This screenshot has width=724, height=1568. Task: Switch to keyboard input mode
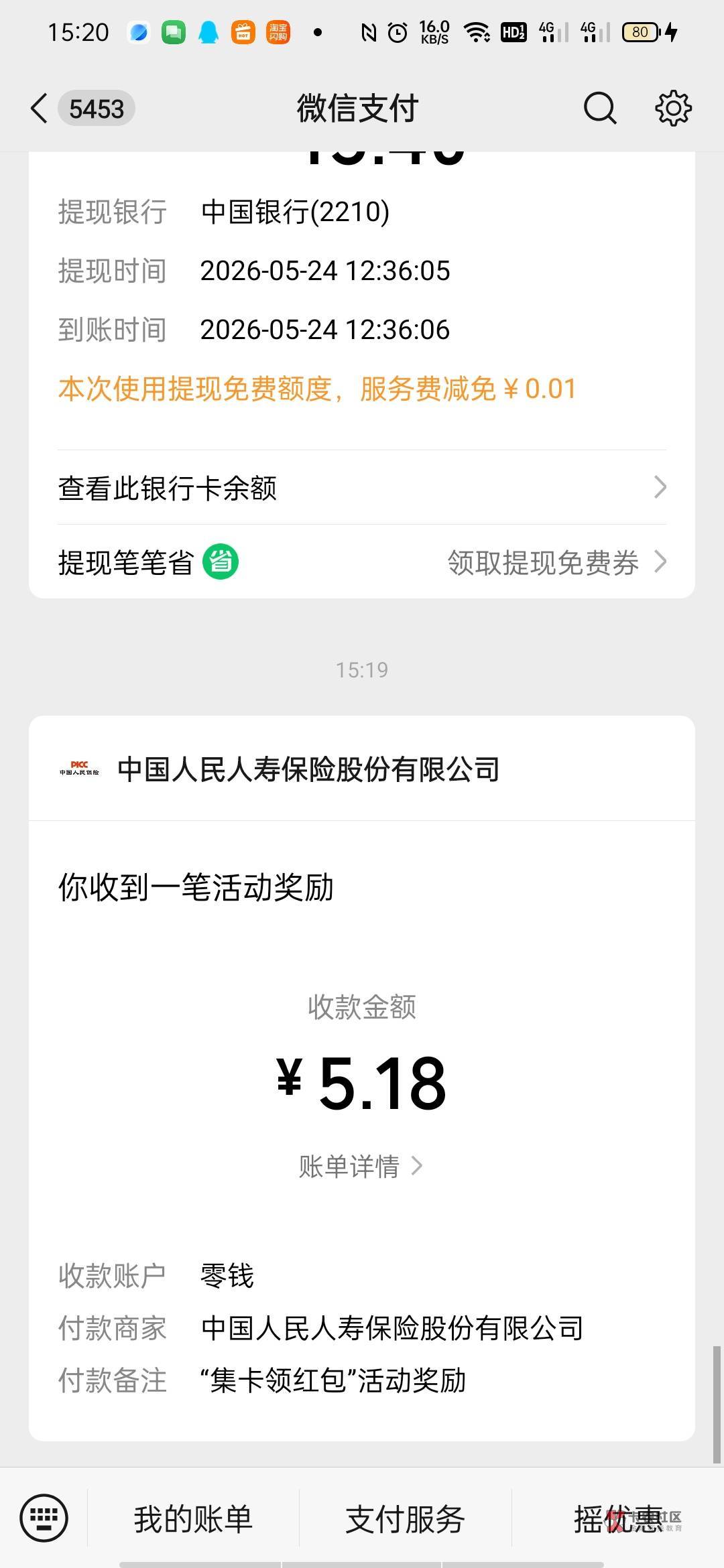coord(44,1518)
